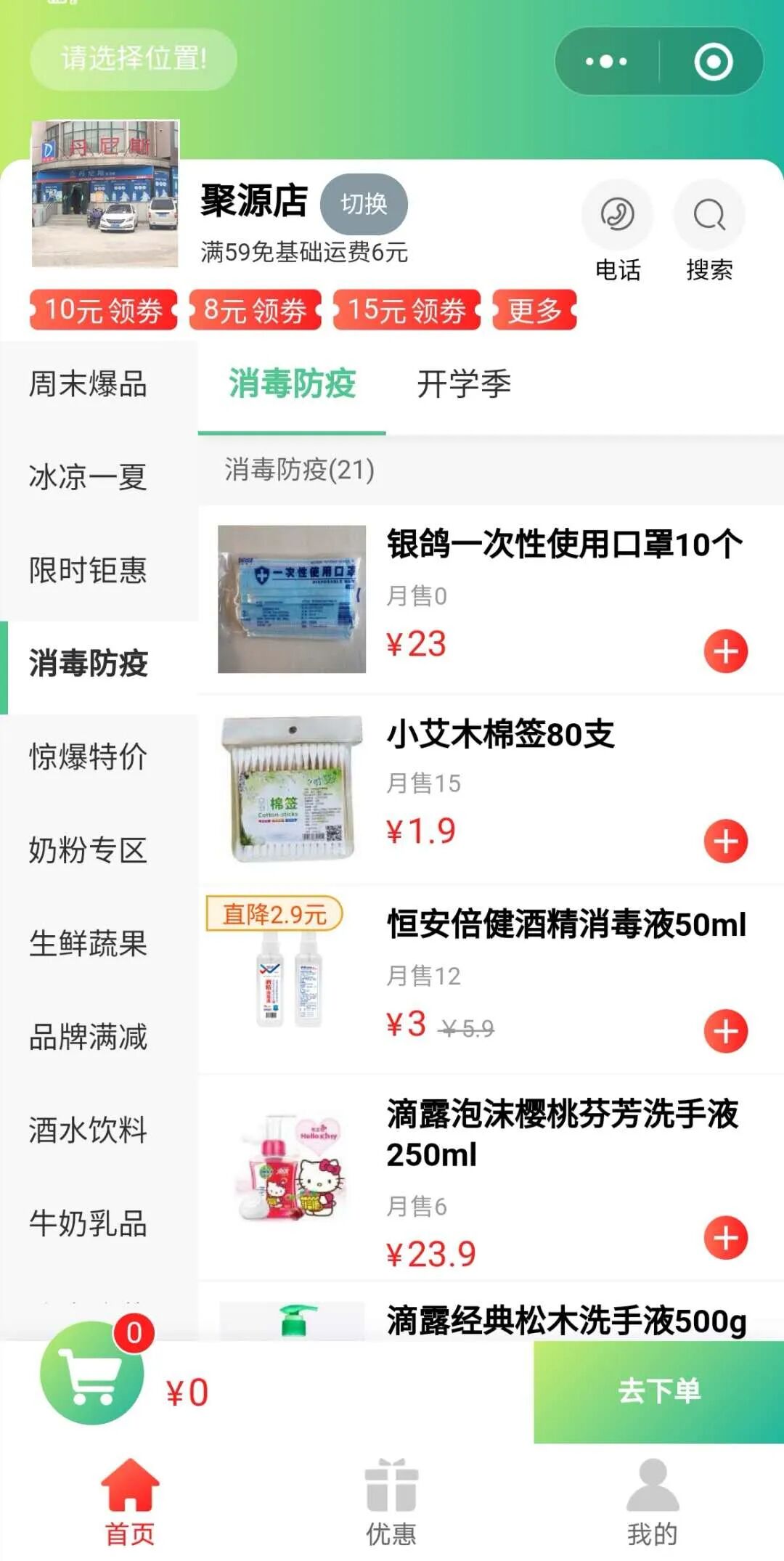Image resolution: width=784 pixels, height=1561 pixels.
Task: Open the mini program overflow menu
Action: (x=606, y=62)
